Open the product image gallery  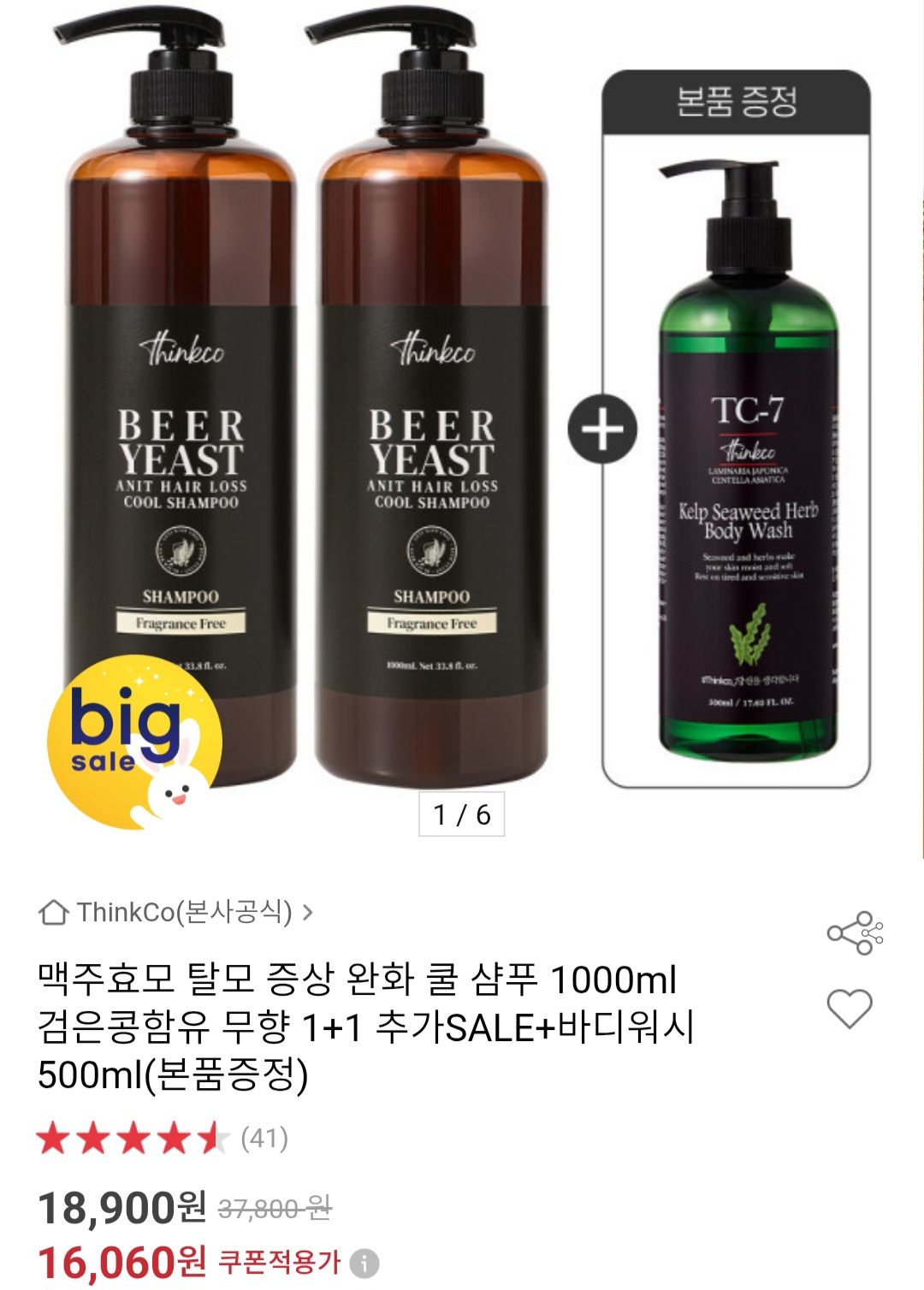point(462,428)
